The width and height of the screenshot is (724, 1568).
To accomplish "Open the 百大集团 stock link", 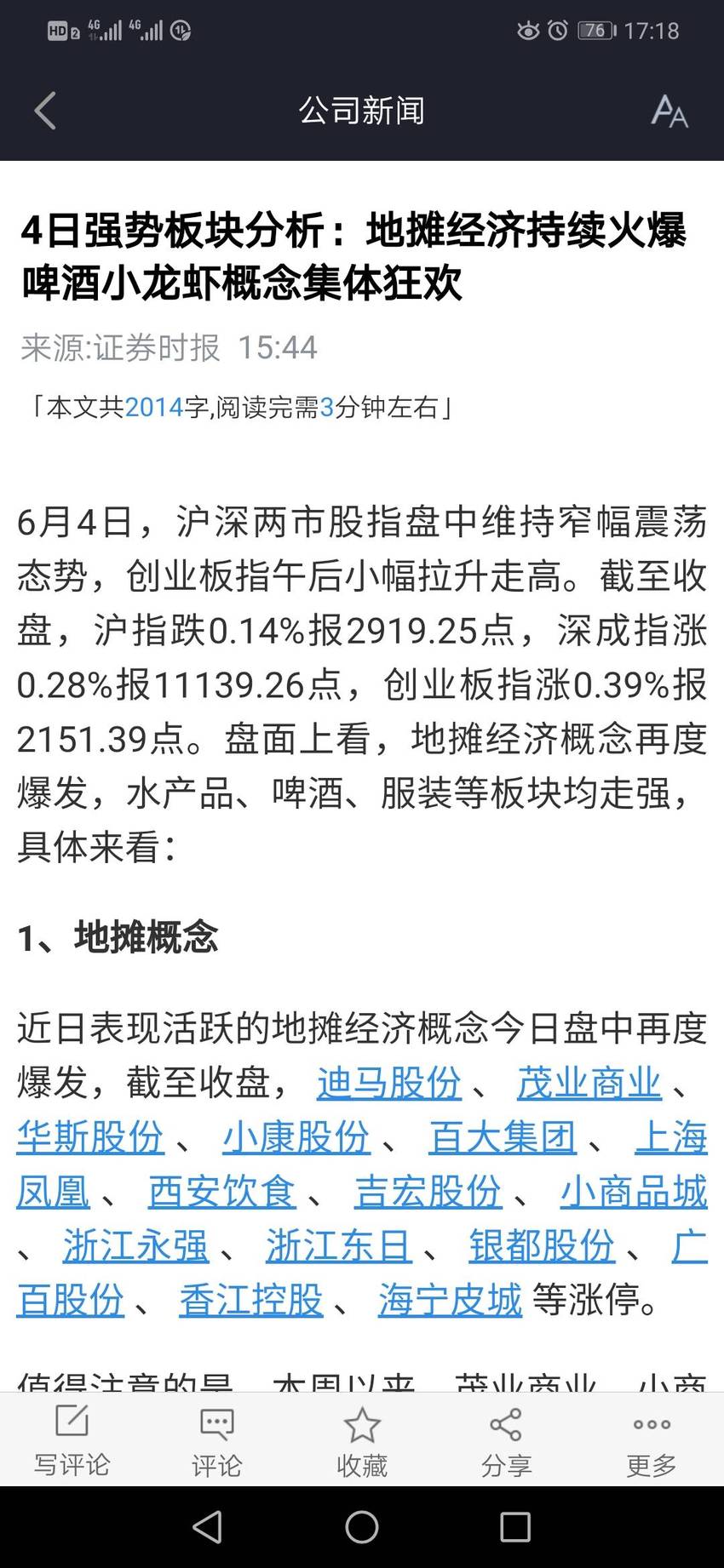I will (503, 1137).
